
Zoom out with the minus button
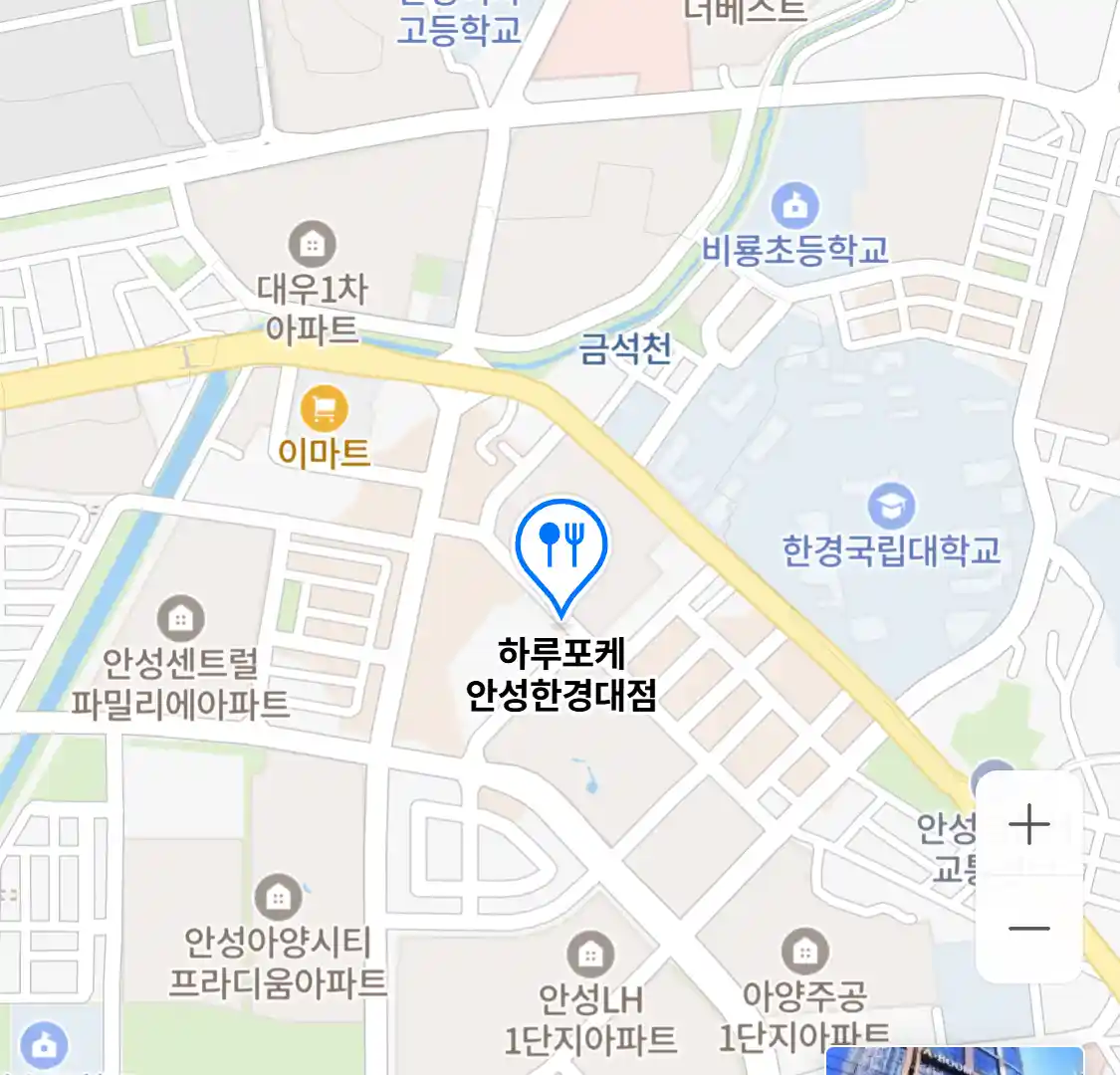tap(1028, 930)
